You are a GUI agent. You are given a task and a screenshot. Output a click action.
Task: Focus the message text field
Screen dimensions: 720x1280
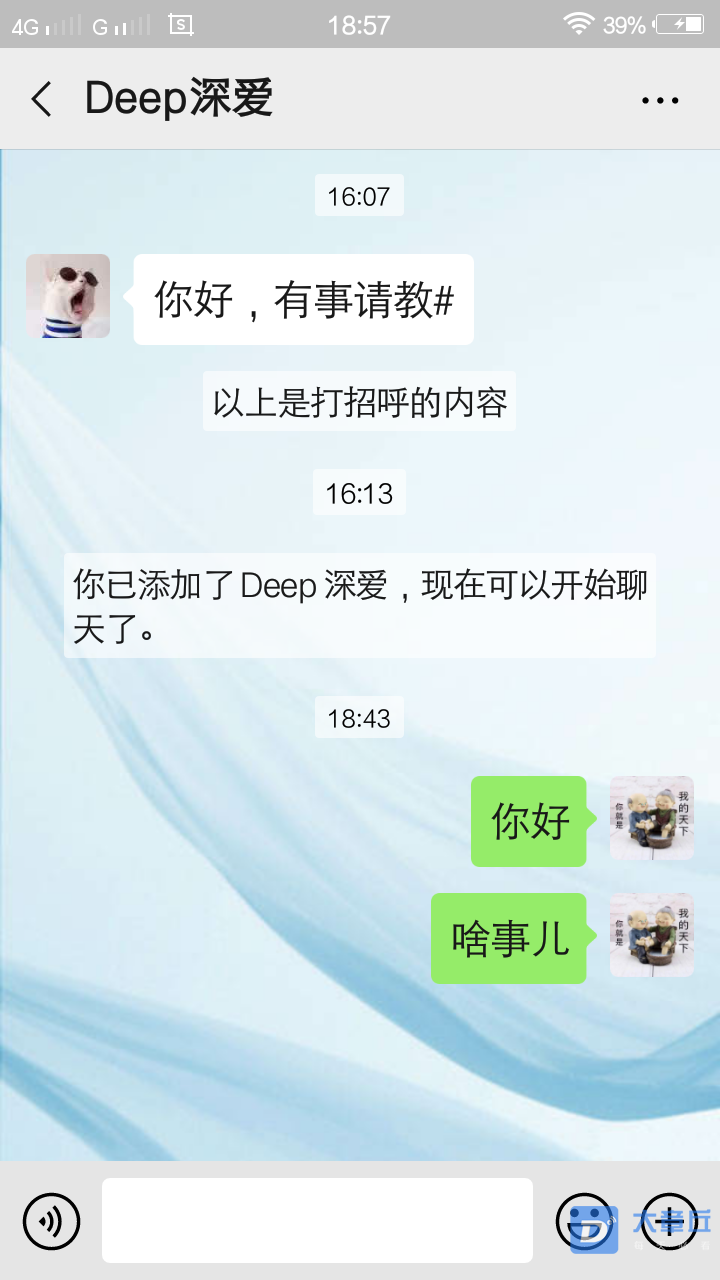coord(317,1220)
